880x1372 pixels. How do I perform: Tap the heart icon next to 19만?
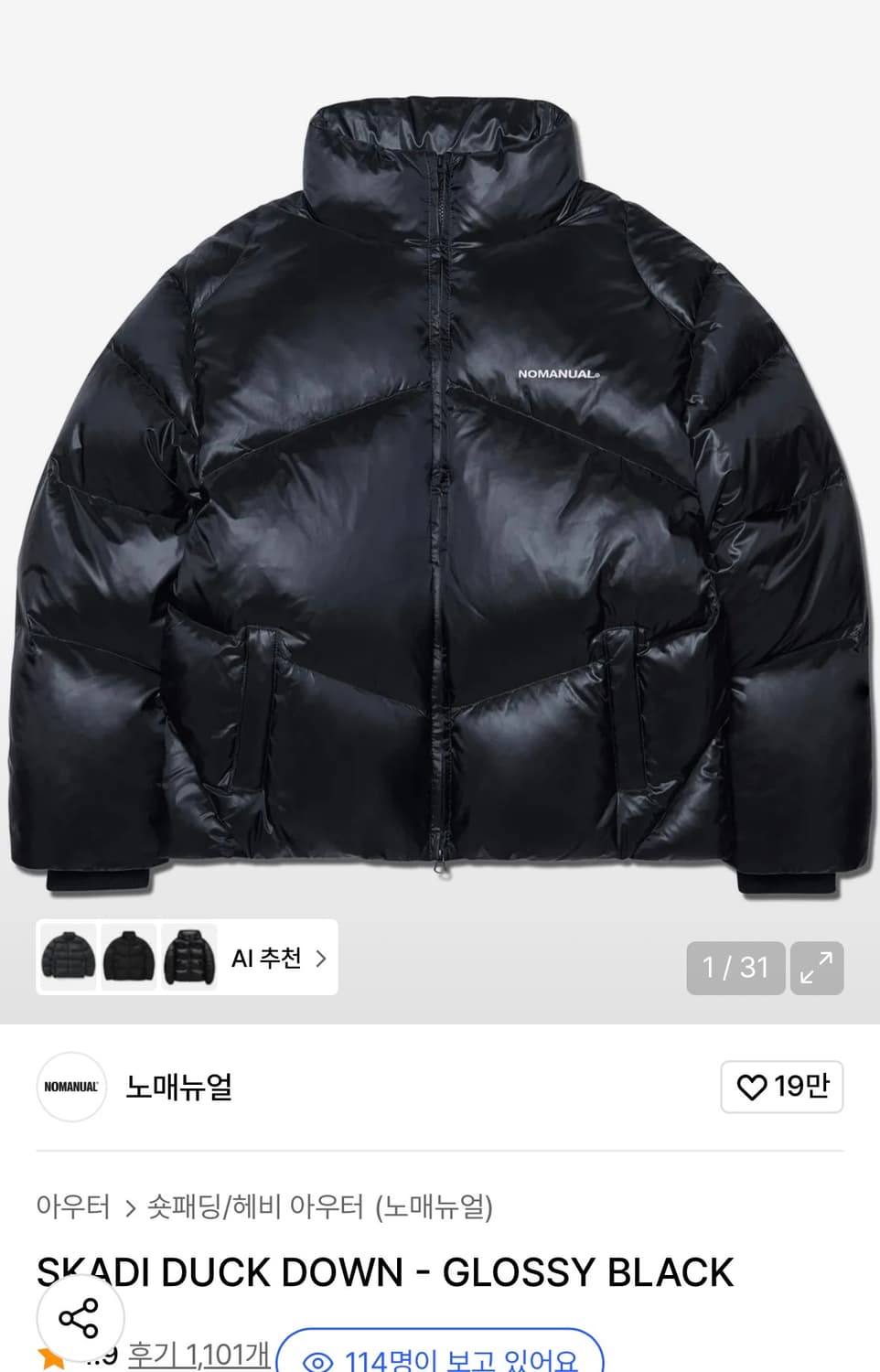[x=752, y=1088]
